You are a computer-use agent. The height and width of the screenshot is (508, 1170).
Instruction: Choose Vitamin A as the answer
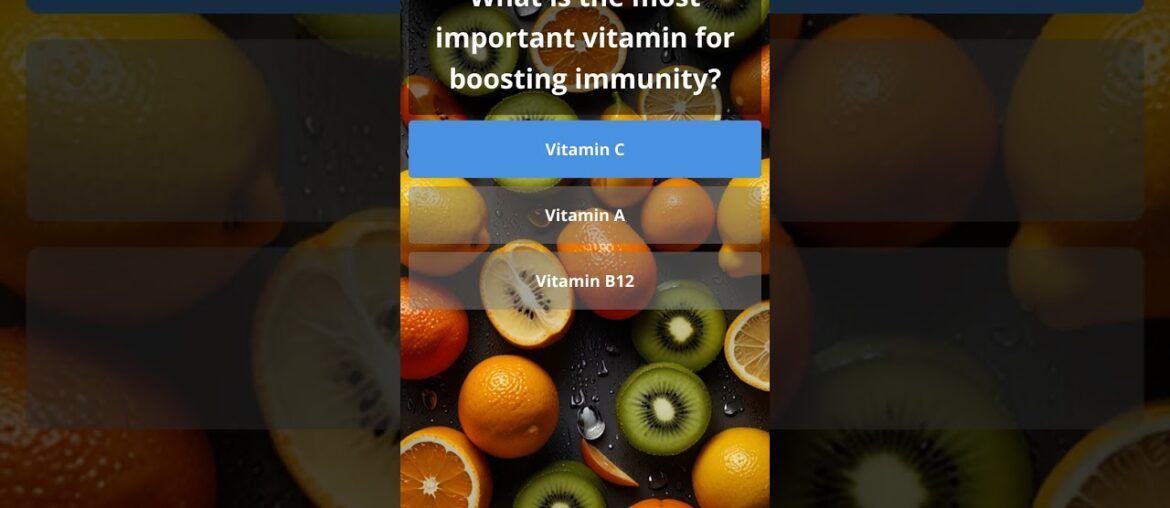[584, 215]
